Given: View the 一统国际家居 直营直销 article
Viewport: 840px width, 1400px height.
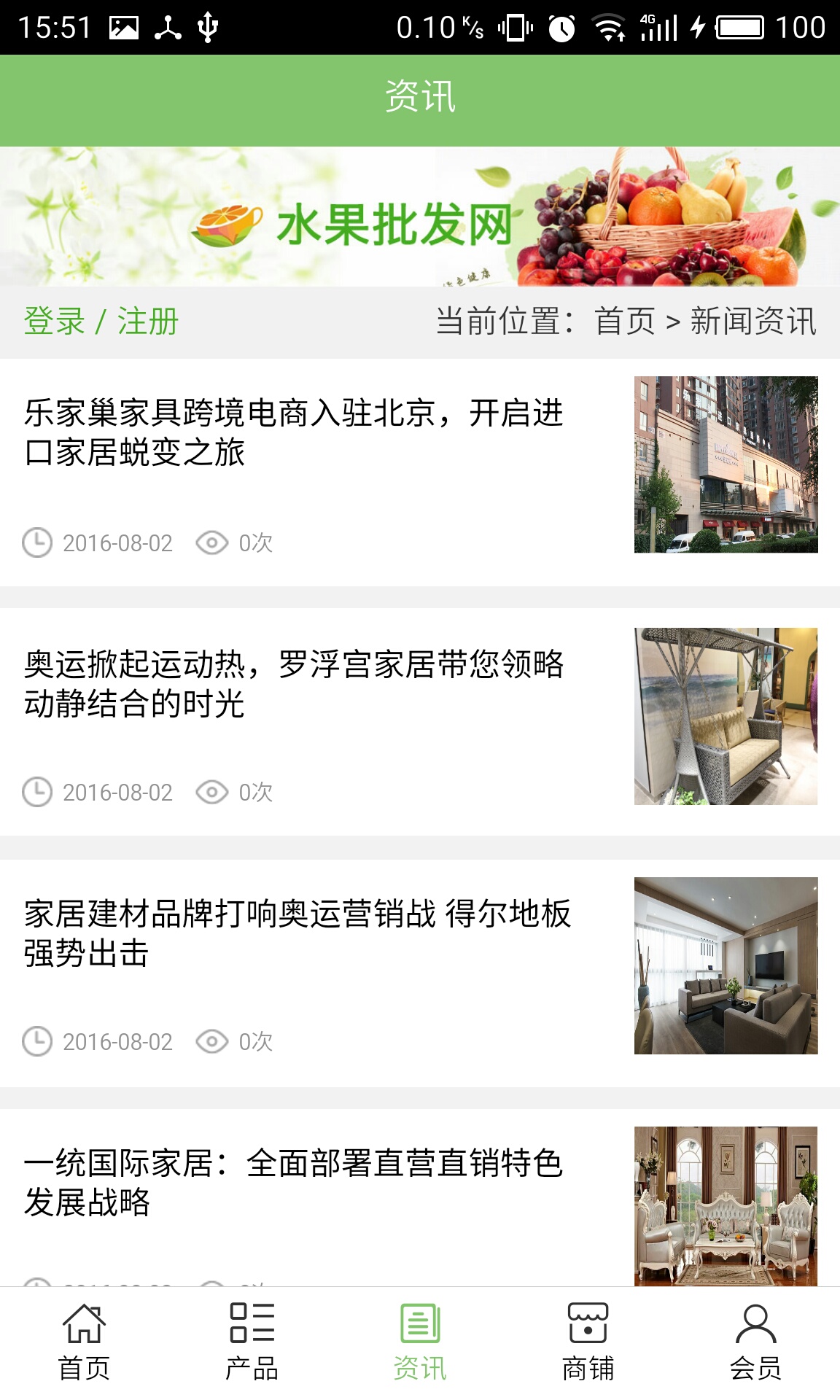Looking at the screenshot, I should [x=294, y=1182].
